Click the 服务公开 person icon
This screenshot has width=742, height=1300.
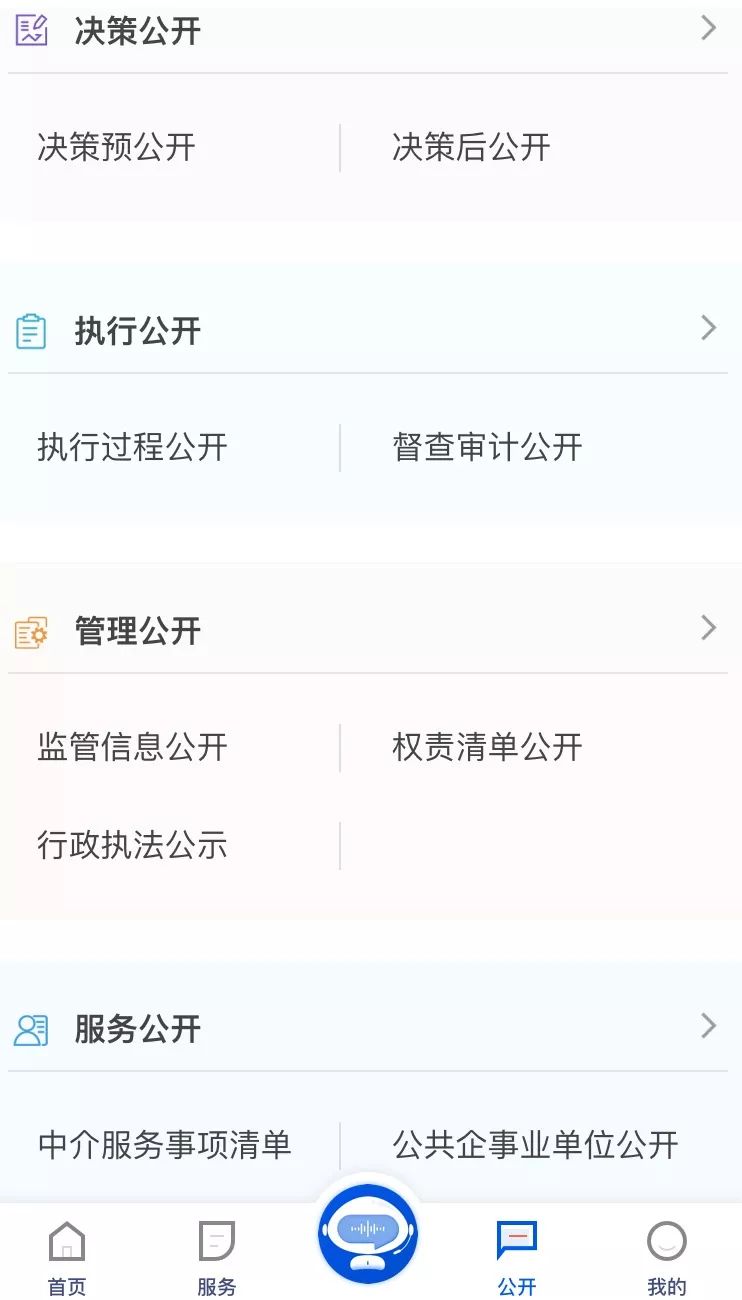pos(30,1028)
